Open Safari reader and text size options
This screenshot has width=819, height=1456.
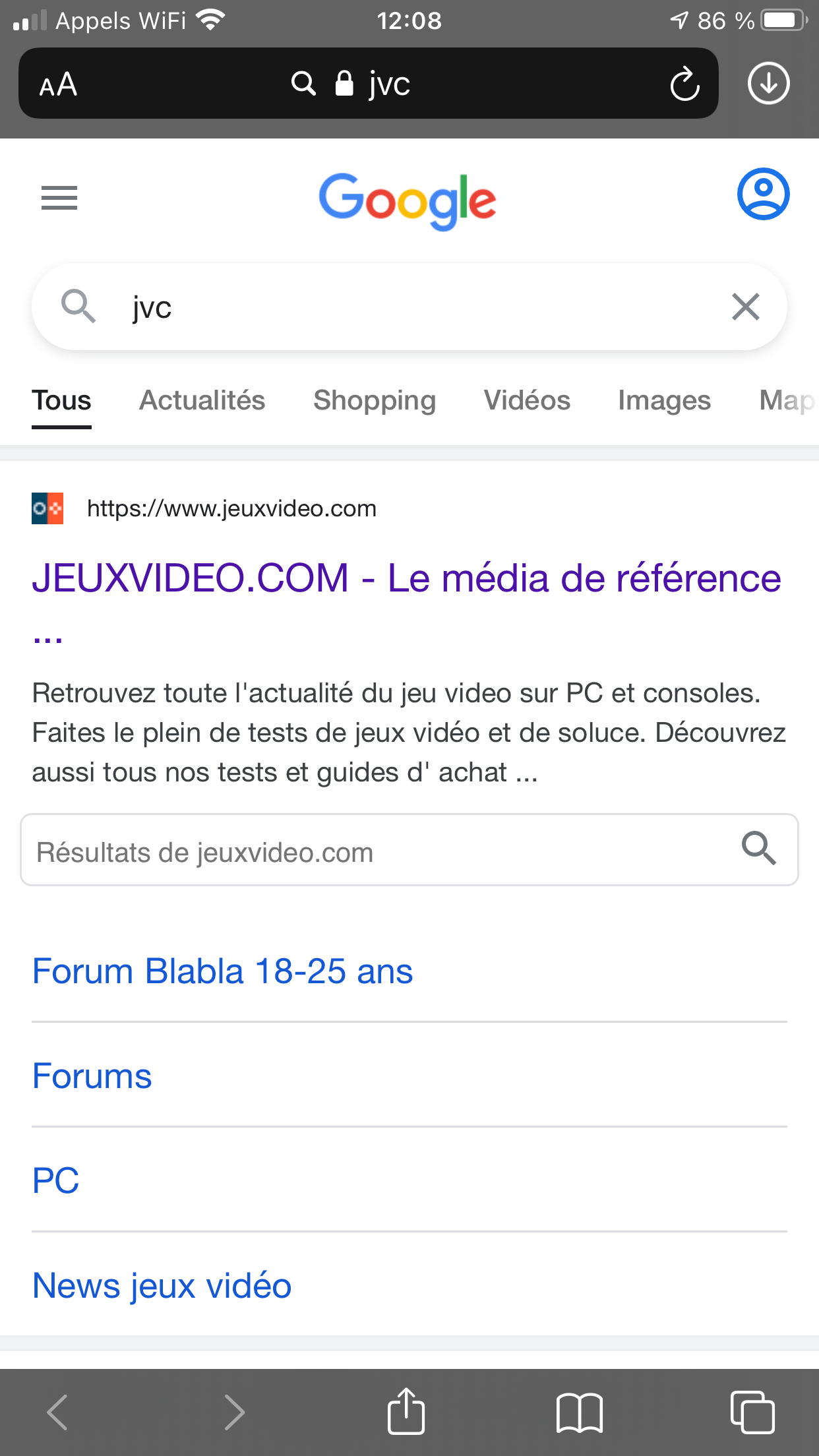pos(59,84)
